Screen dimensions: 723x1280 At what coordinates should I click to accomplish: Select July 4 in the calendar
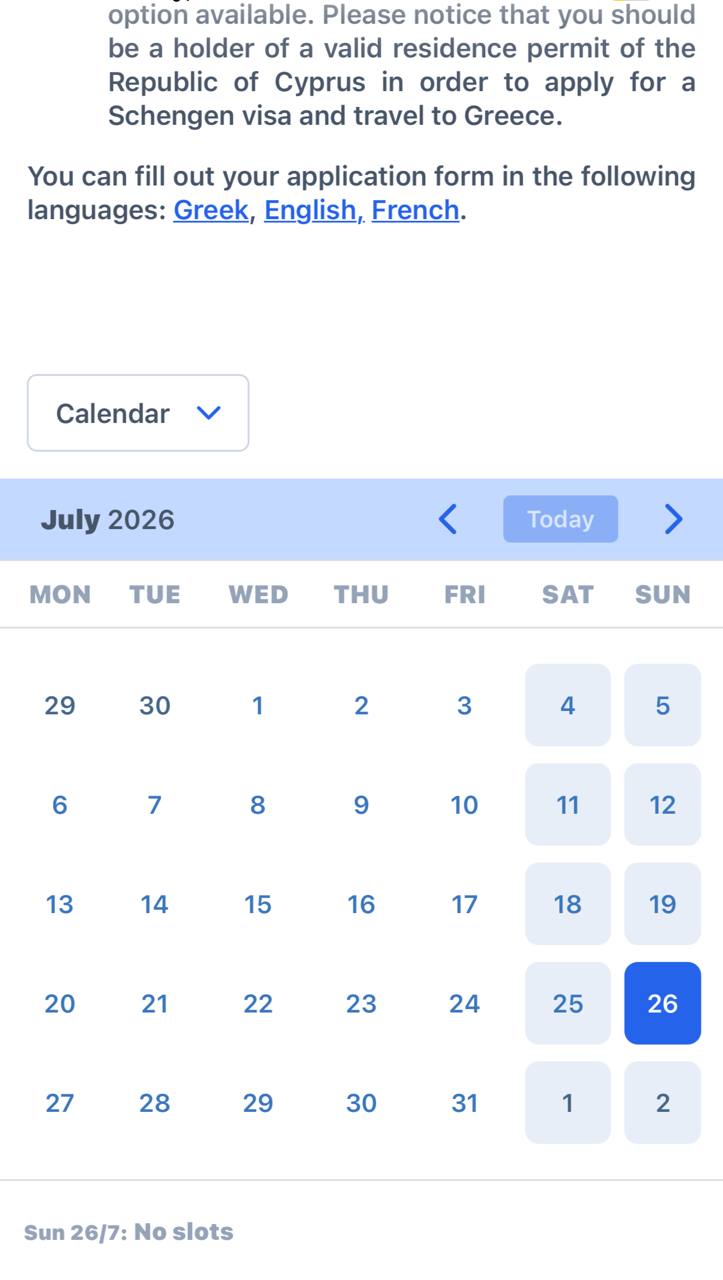click(x=568, y=705)
